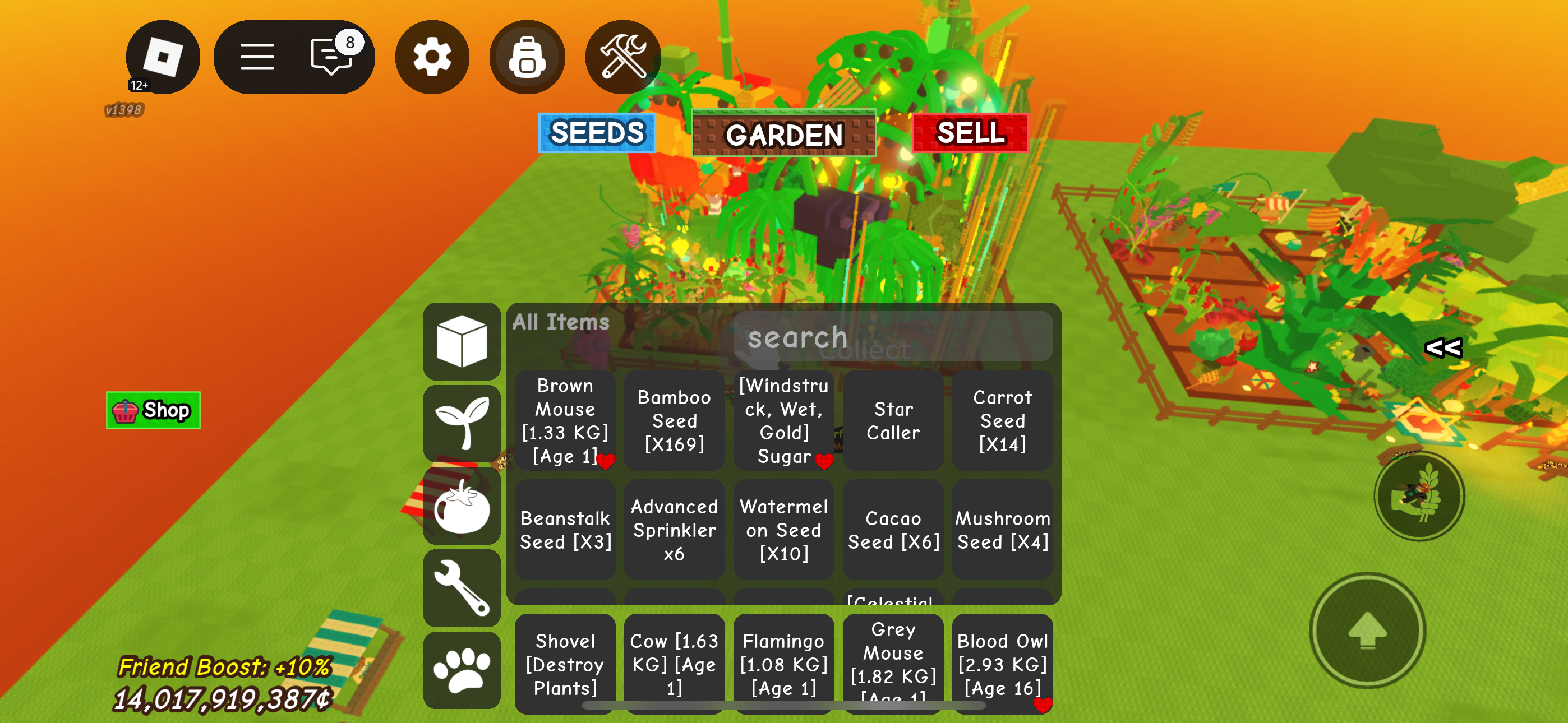Screen dimensions: 1568x723
Task: Open the hammer and wrench tools
Action: [x=622, y=57]
